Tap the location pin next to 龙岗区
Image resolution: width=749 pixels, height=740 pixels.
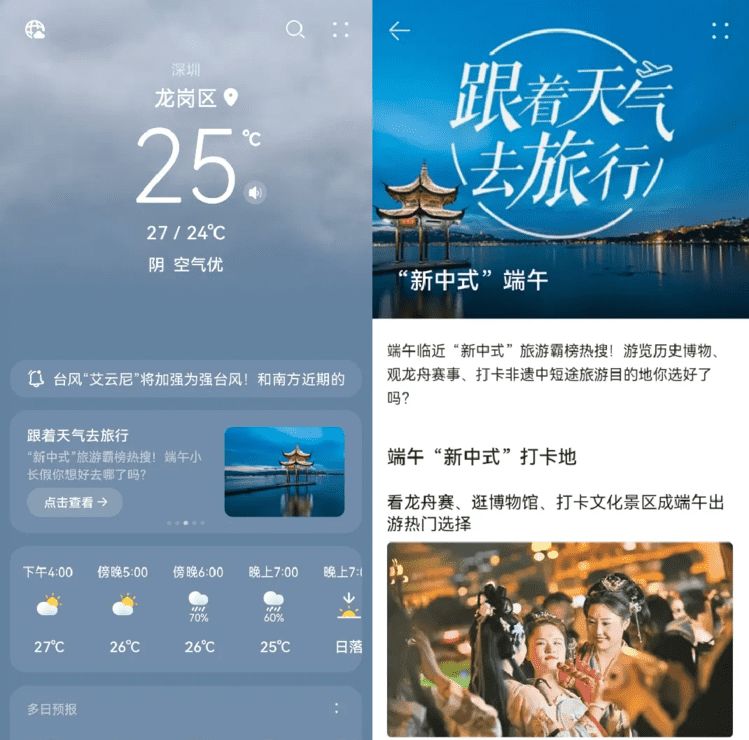click(231, 97)
